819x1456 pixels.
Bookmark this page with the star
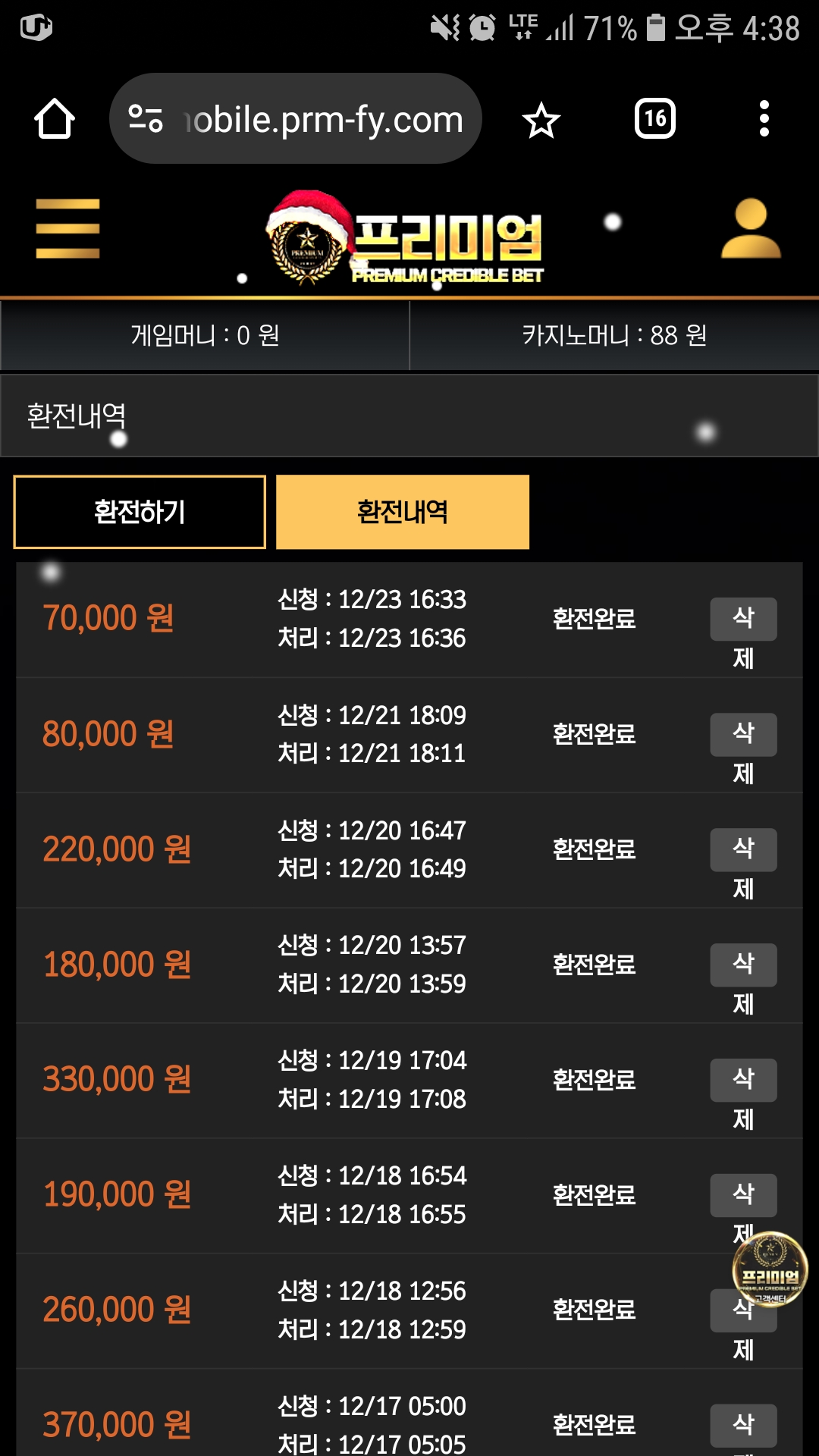541,121
